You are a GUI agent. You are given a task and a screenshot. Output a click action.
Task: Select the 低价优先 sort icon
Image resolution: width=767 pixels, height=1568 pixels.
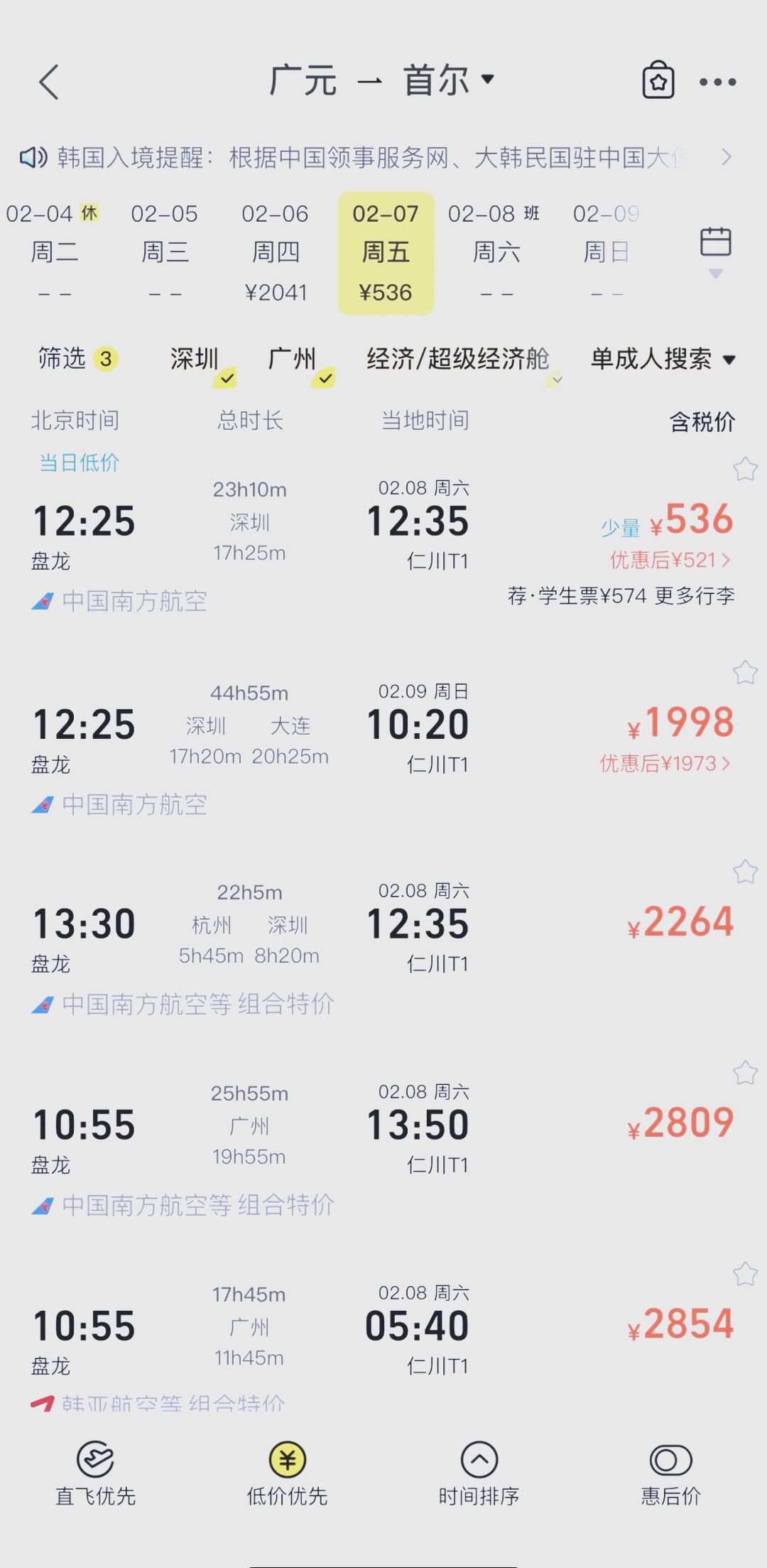click(286, 1460)
